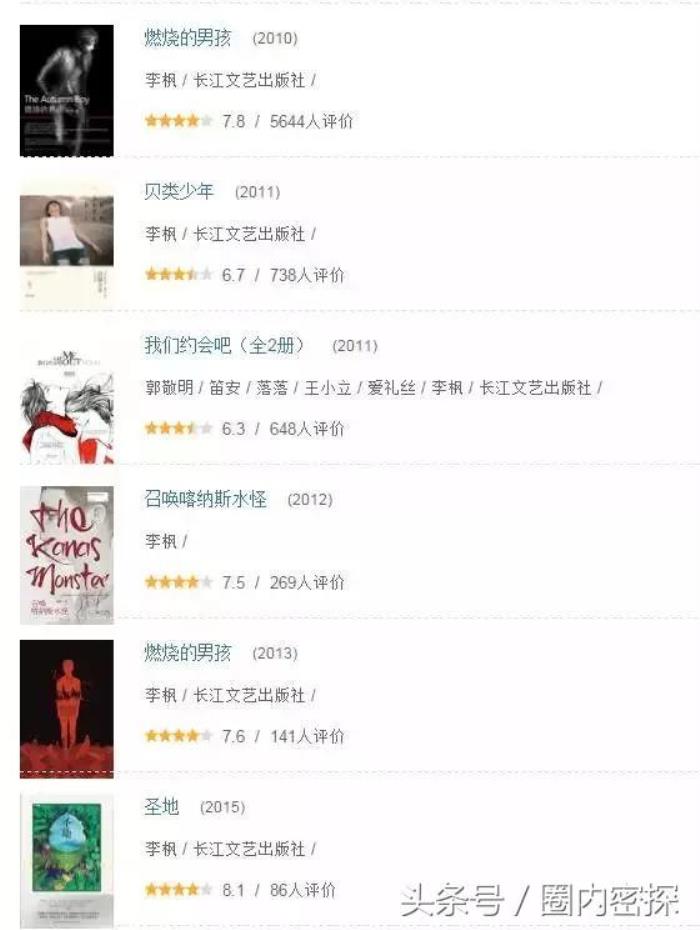The height and width of the screenshot is (930, 700).
Task: Tap the 圣地 book cover
Action: 67,860
